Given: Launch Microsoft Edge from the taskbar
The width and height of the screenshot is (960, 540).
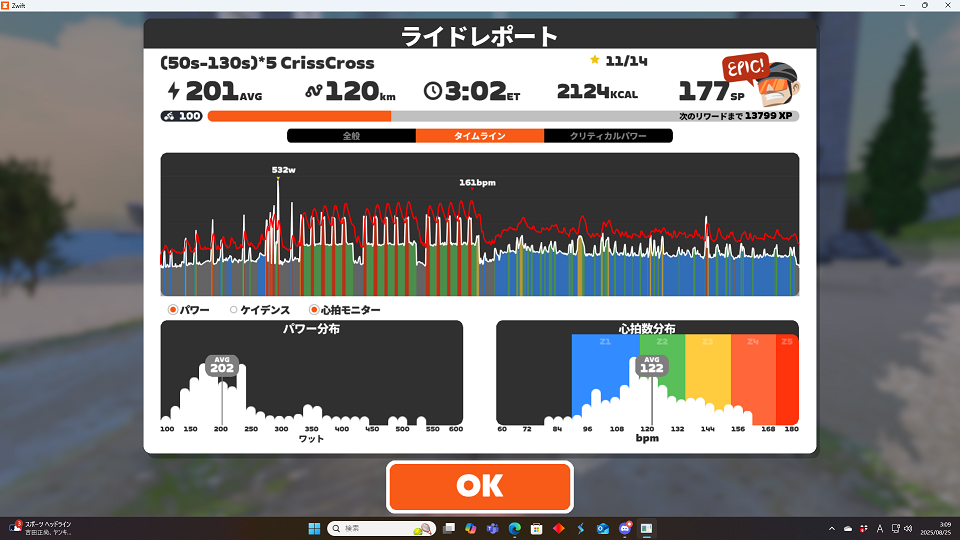Looking at the screenshot, I should click(514, 528).
